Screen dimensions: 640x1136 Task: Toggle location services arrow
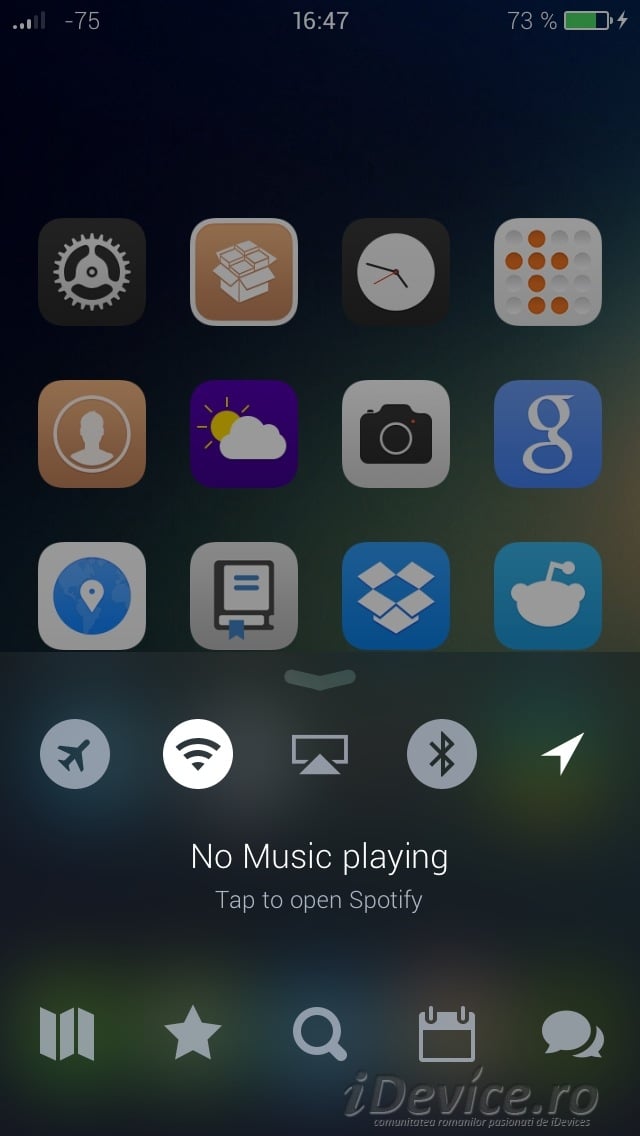(x=563, y=753)
